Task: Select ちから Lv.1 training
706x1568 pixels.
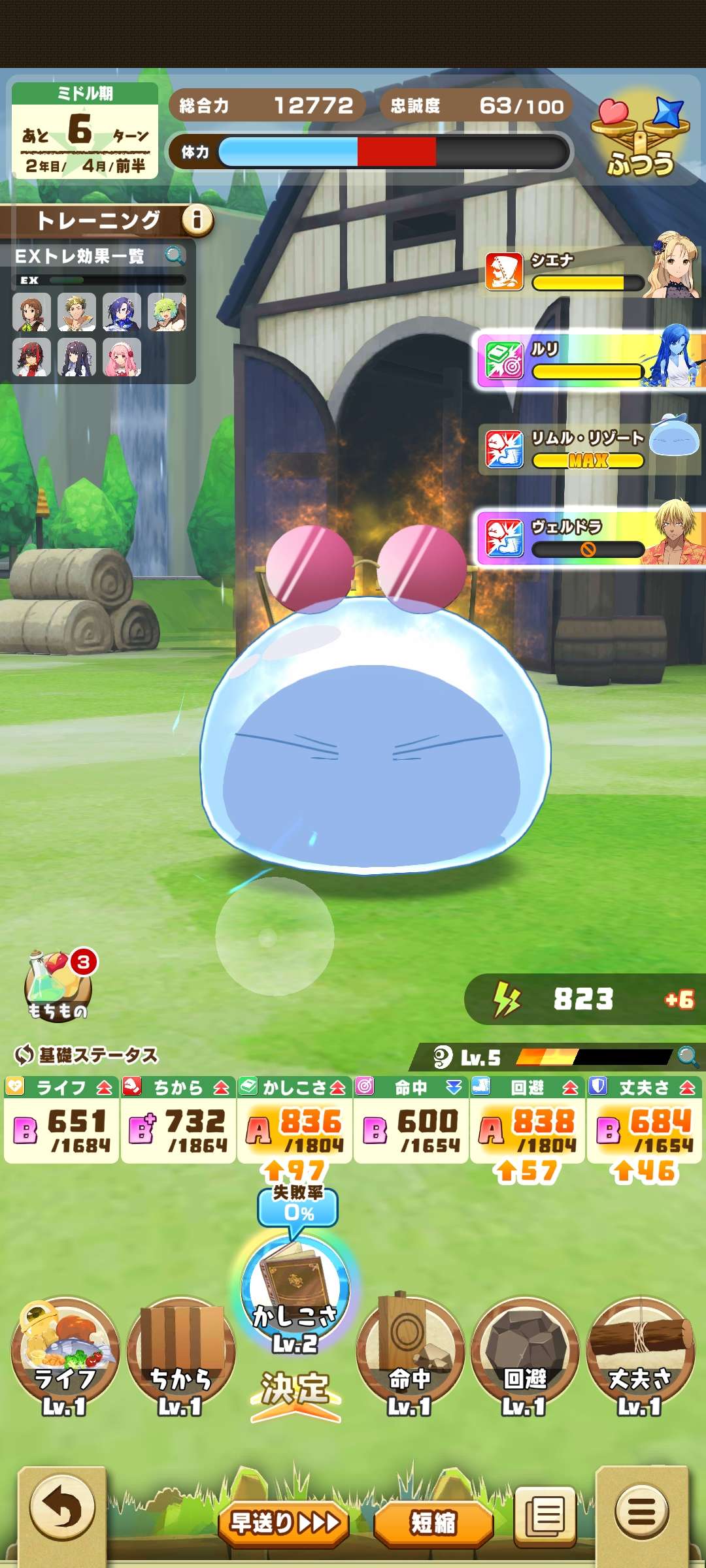Action: pyautogui.click(x=180, y=1355)
